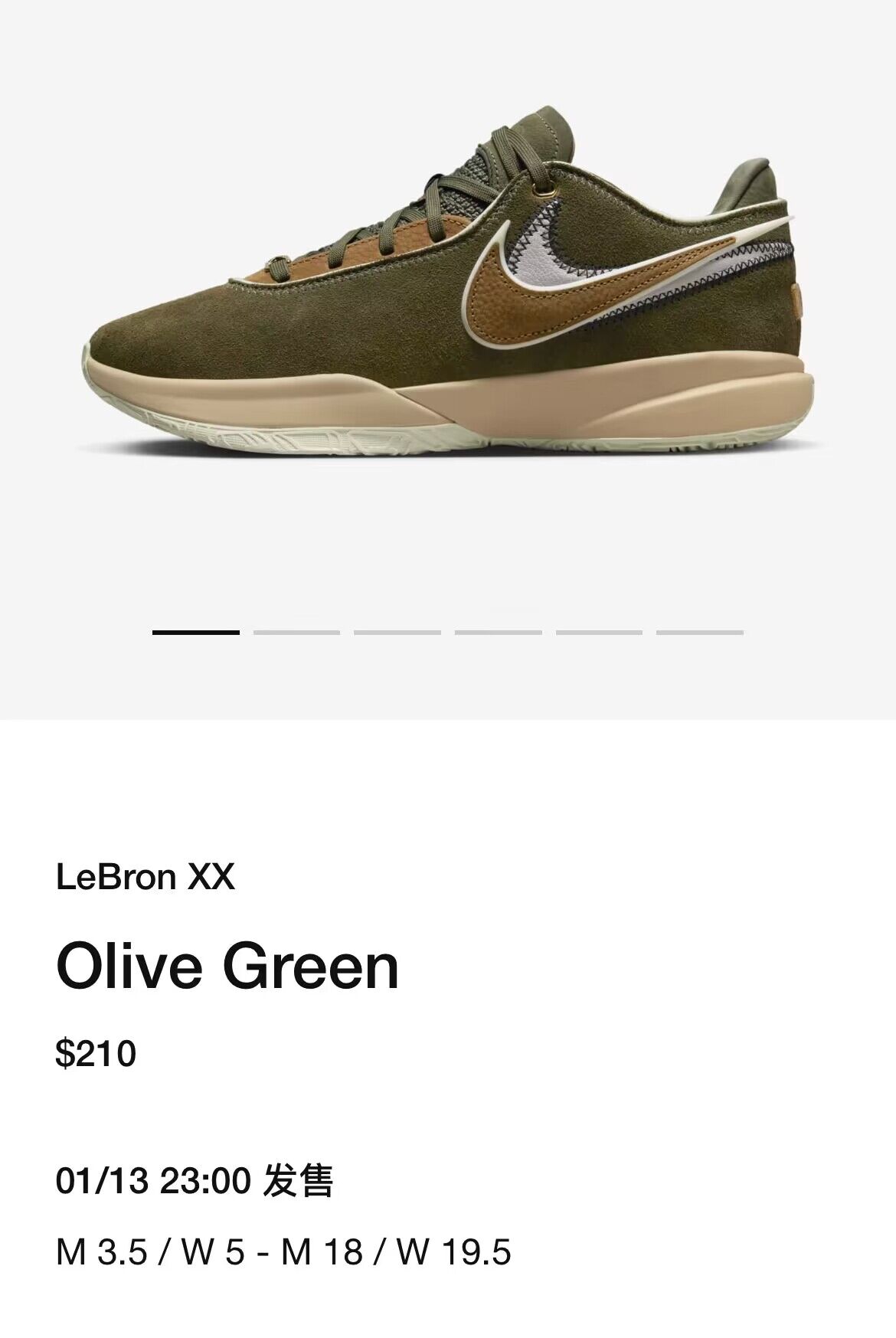Go to the last image indicator segment

(x=699, y=633)
